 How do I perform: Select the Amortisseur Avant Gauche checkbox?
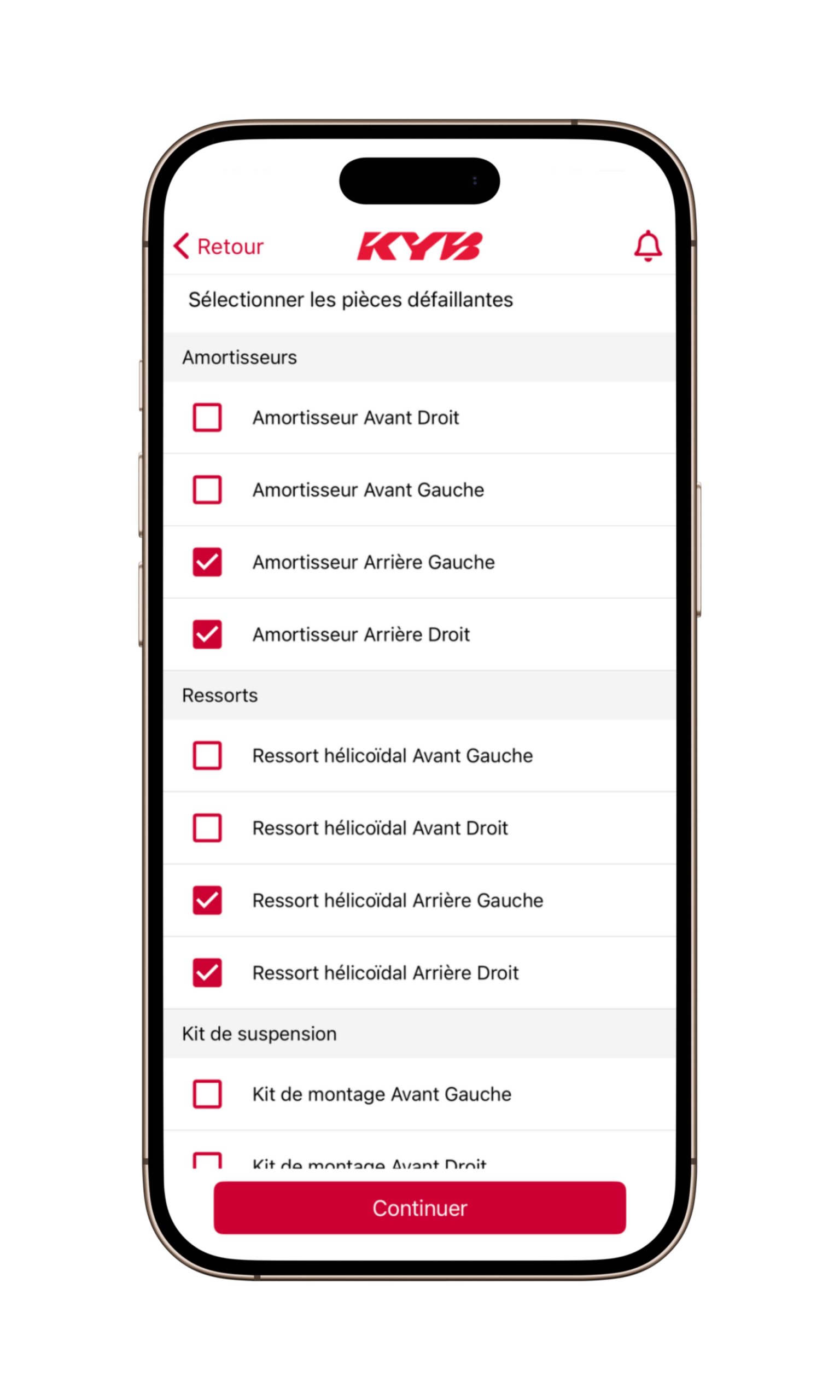pos(207,489)
